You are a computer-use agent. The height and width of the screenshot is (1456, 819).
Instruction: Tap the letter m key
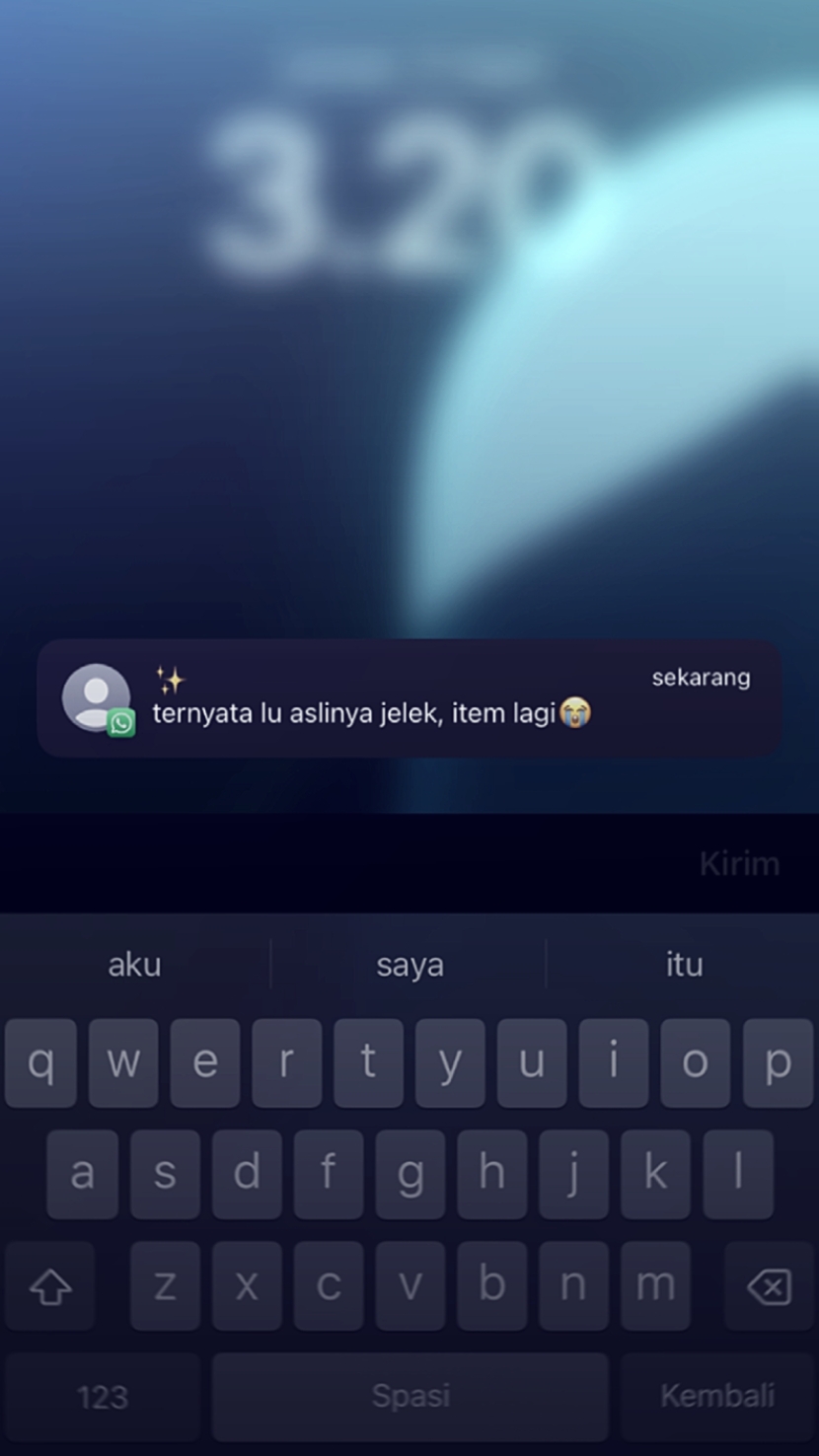[x=655, y=1286]
